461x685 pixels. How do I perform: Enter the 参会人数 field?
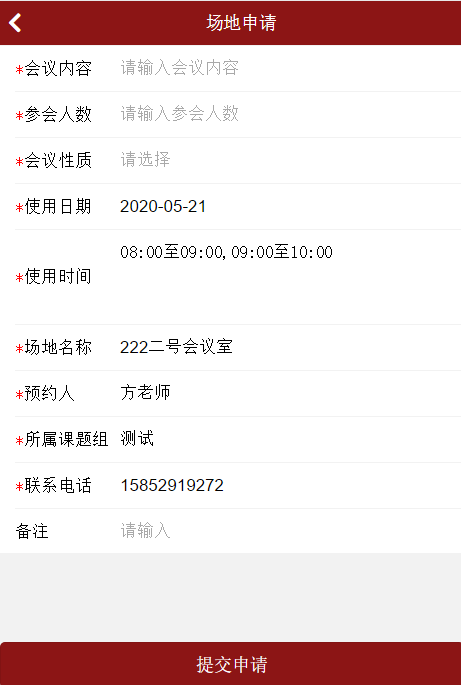pos(290,114)
